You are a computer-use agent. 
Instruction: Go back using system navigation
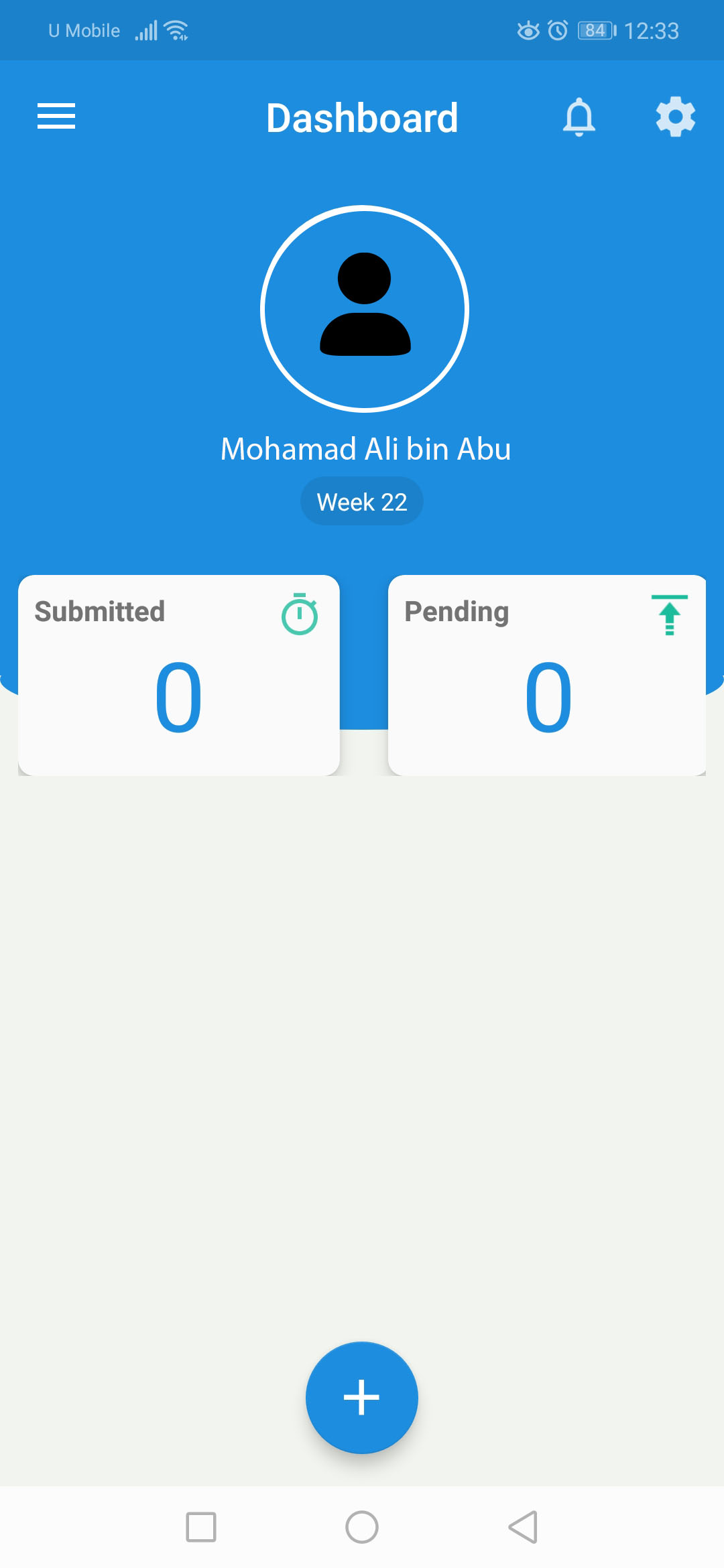tap(523, 1527)
